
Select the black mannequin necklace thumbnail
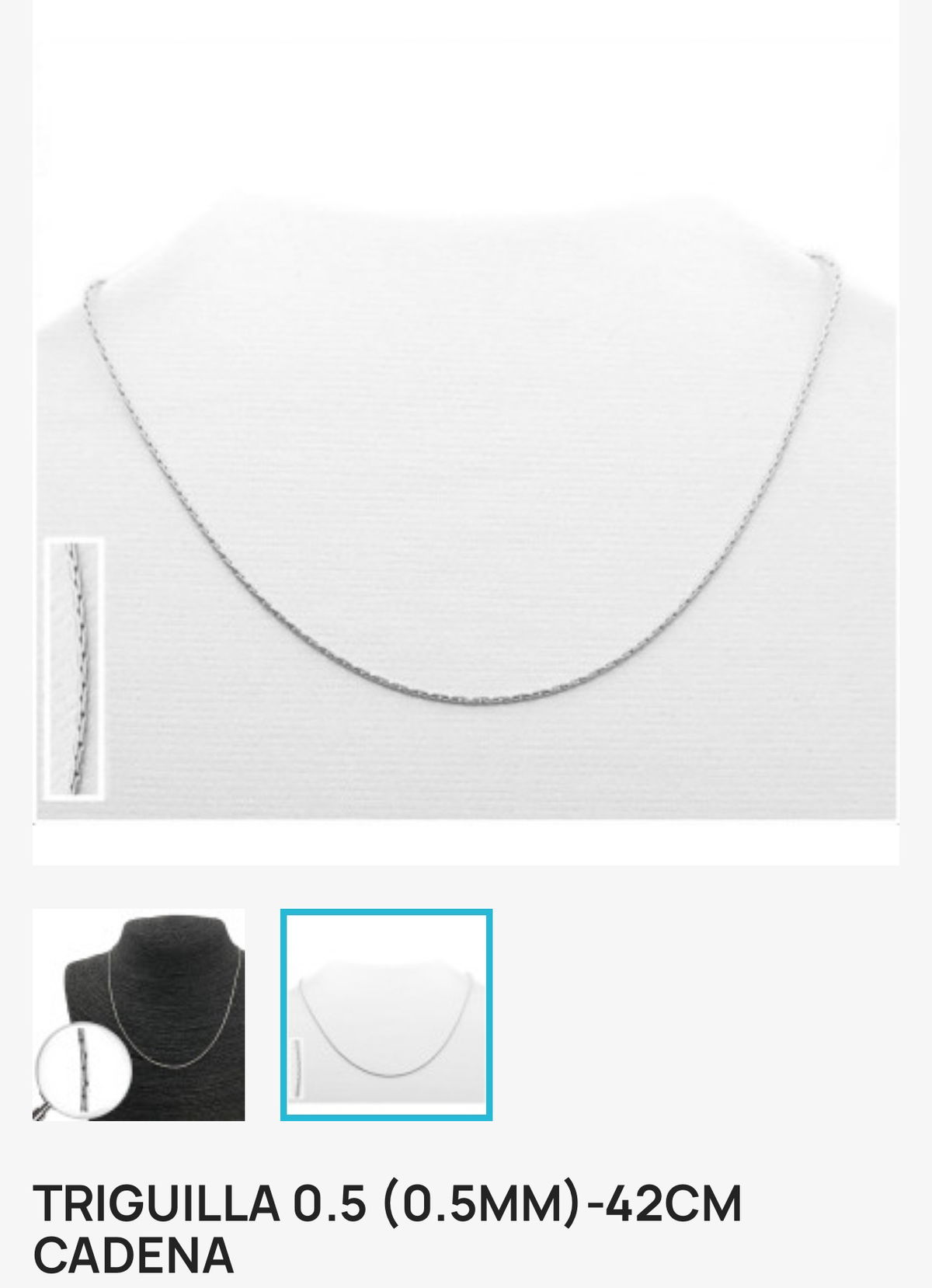[x=138, y=1015]
